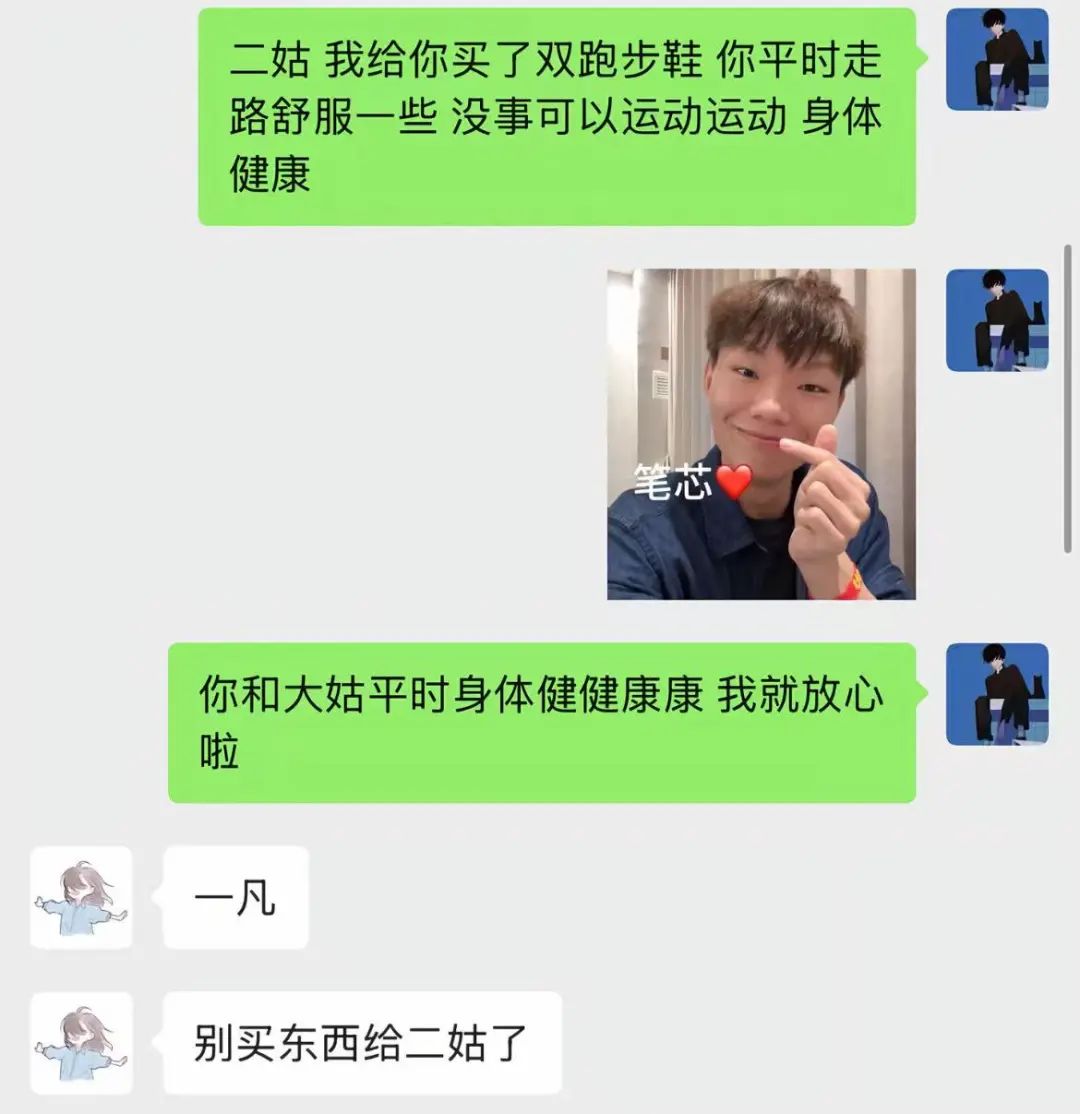Tap the avatar beside the 一凡 message
This screenshot has width=1080, height=1114.
[x=81, y=897]
